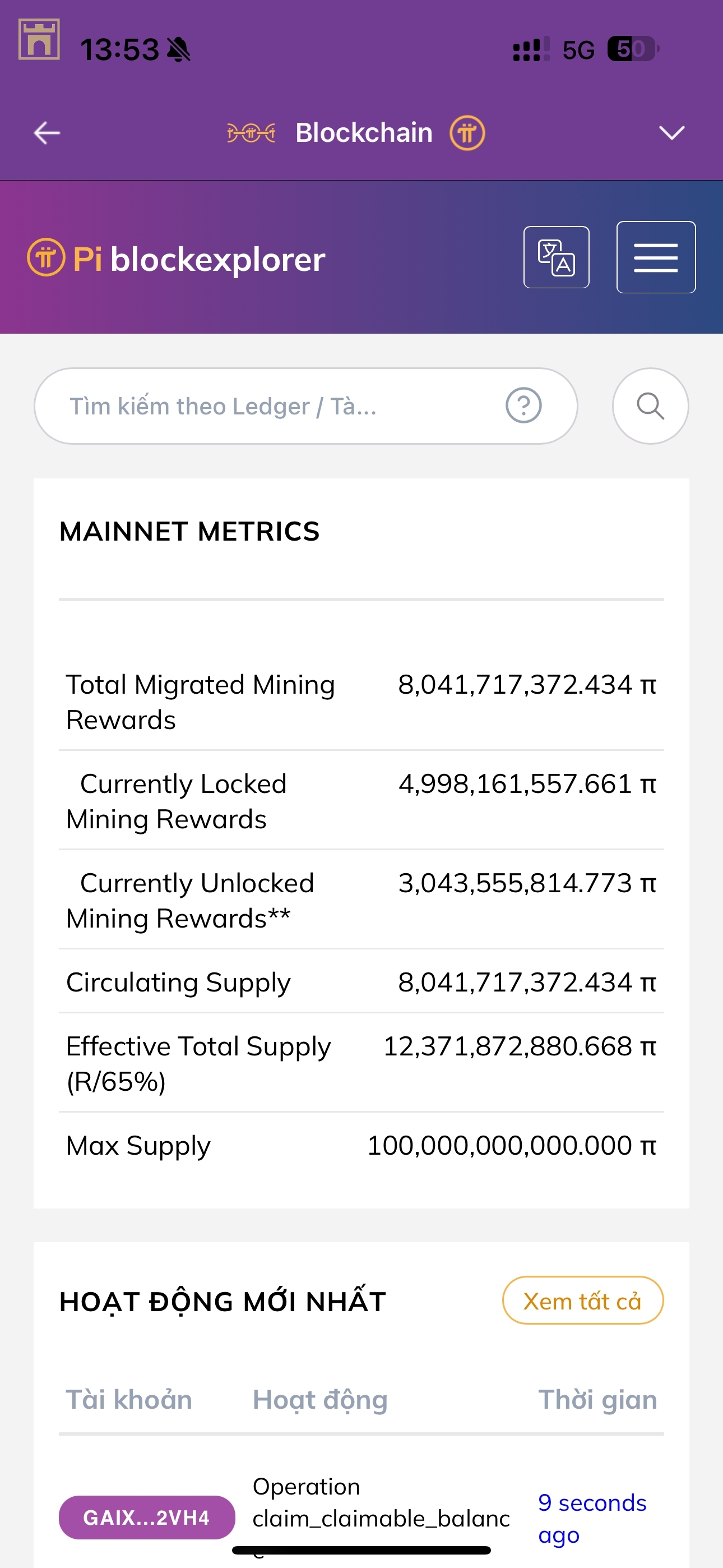Open the Pi blockexplorer home logo
The height and width of the screenshot is (1568, 723).
[177, 259]
